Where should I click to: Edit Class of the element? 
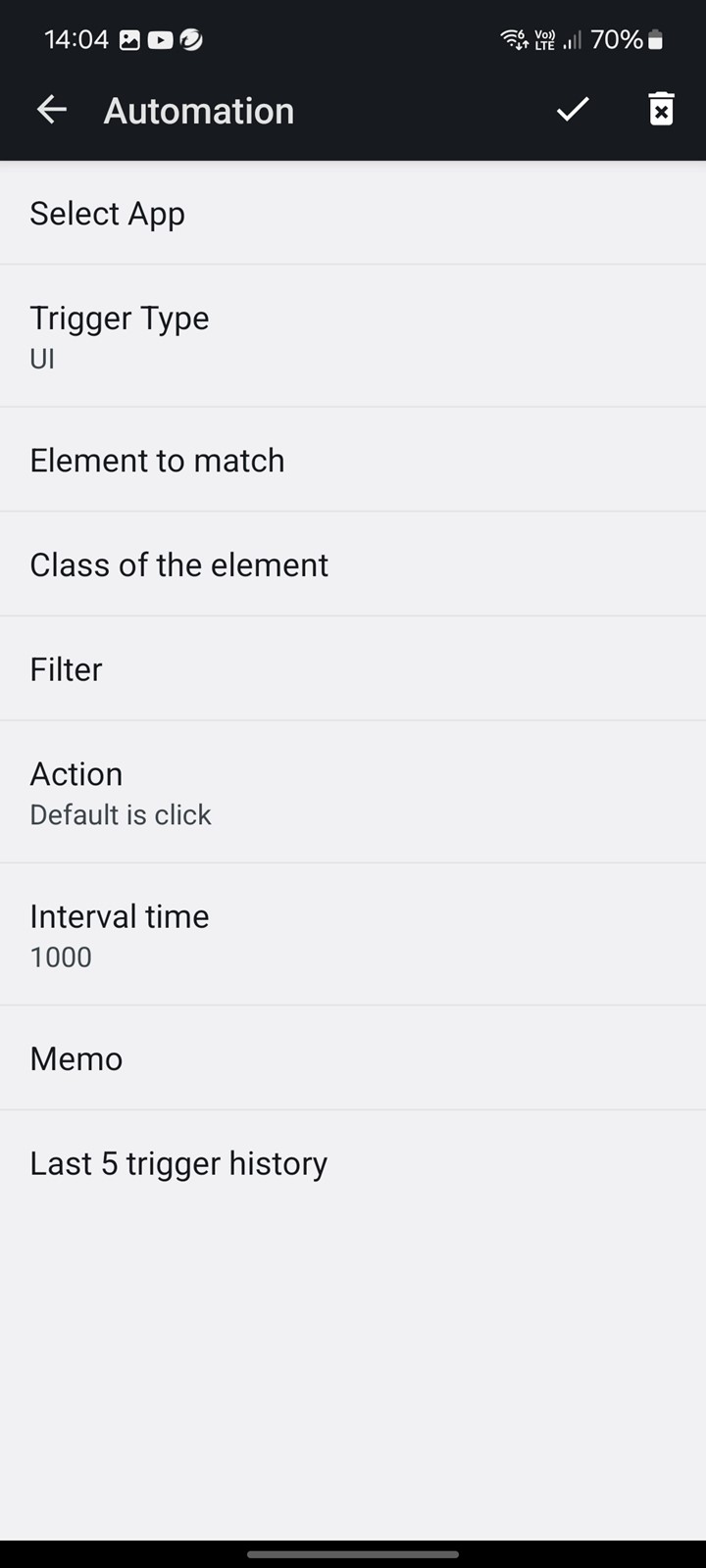coord(353,564)
